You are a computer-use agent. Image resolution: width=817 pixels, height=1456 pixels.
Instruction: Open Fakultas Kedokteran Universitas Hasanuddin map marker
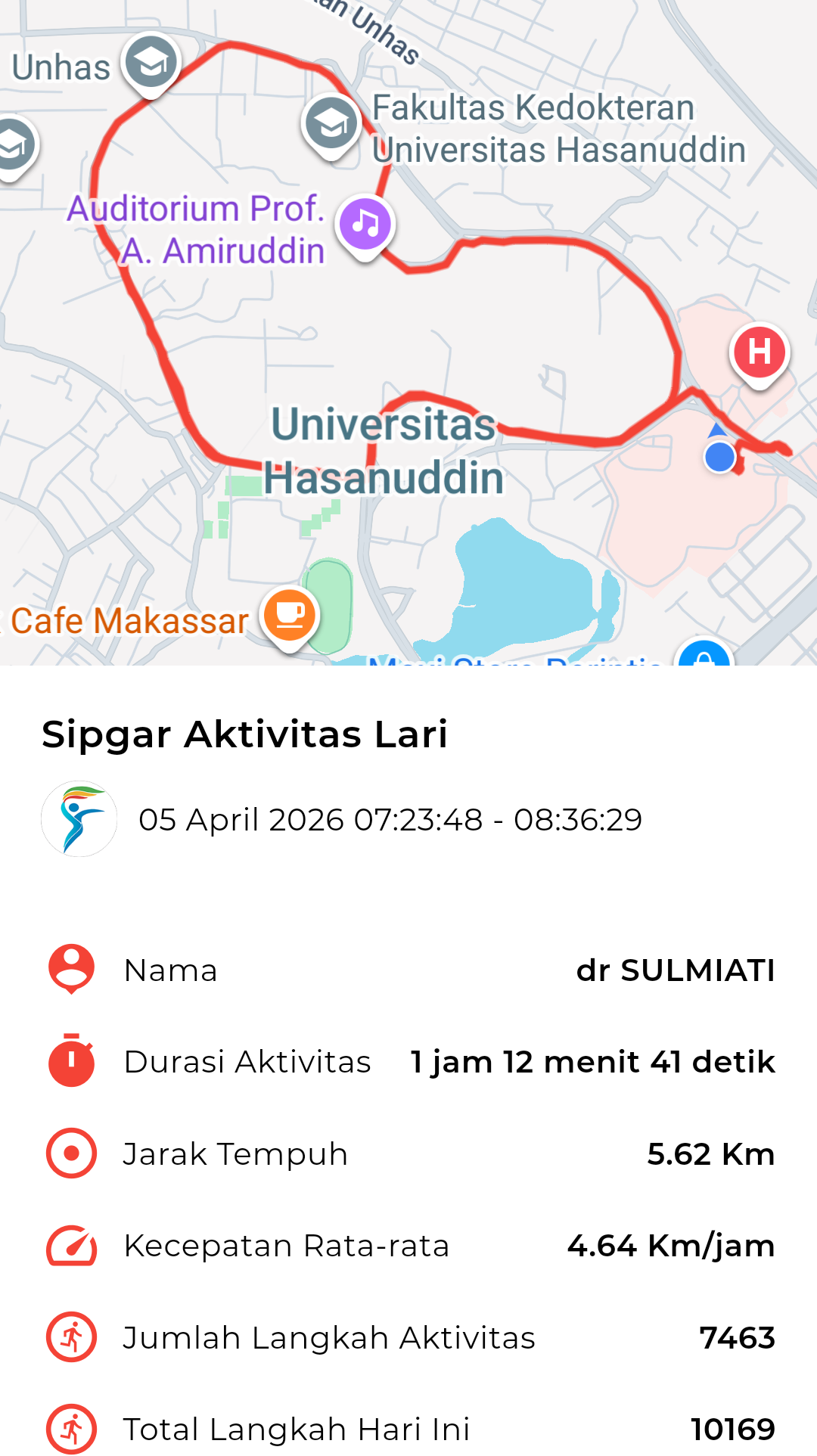point(331,124)
